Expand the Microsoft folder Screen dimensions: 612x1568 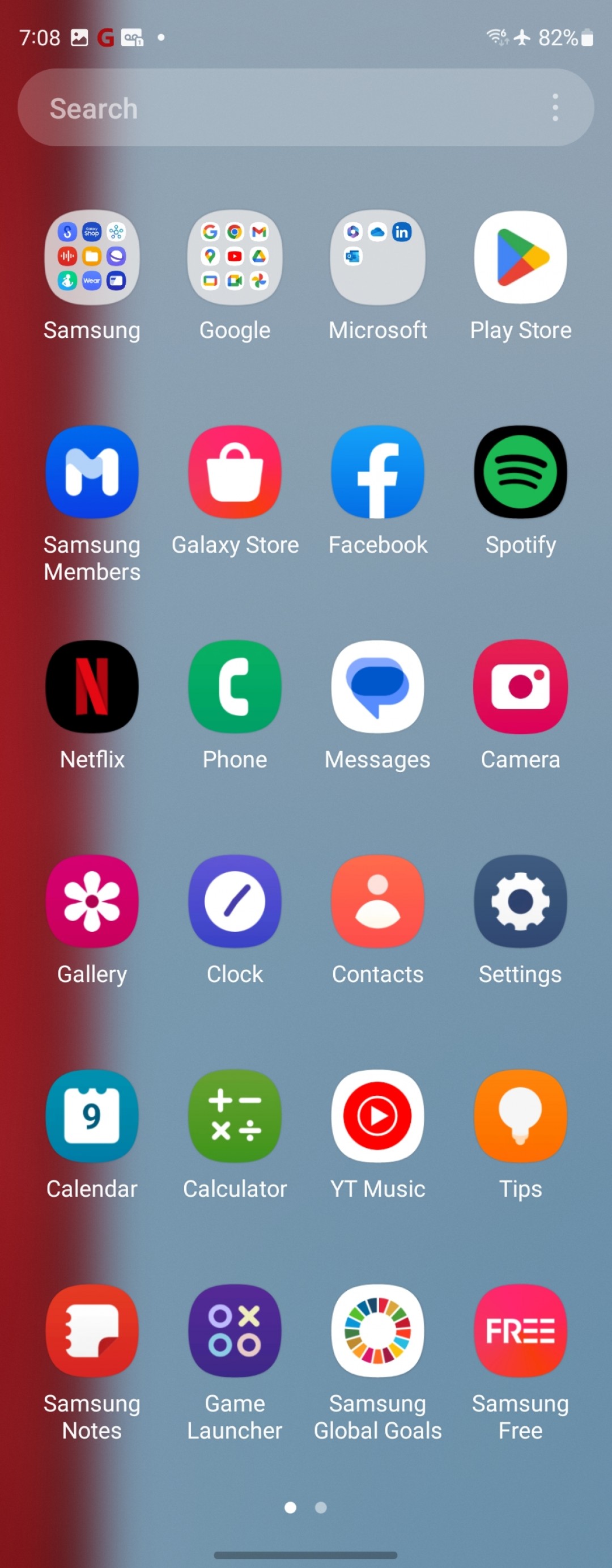(377, 257)
